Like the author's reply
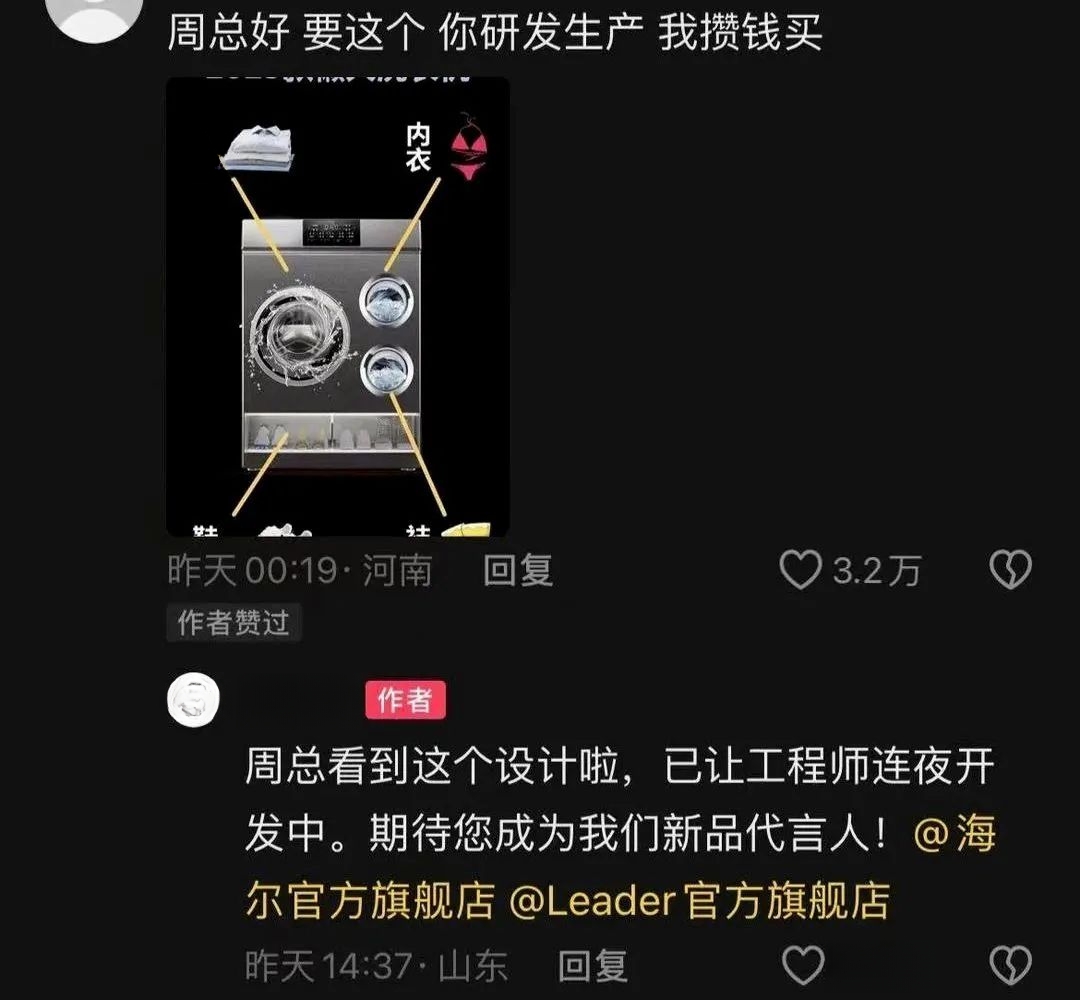 point(802,966)
